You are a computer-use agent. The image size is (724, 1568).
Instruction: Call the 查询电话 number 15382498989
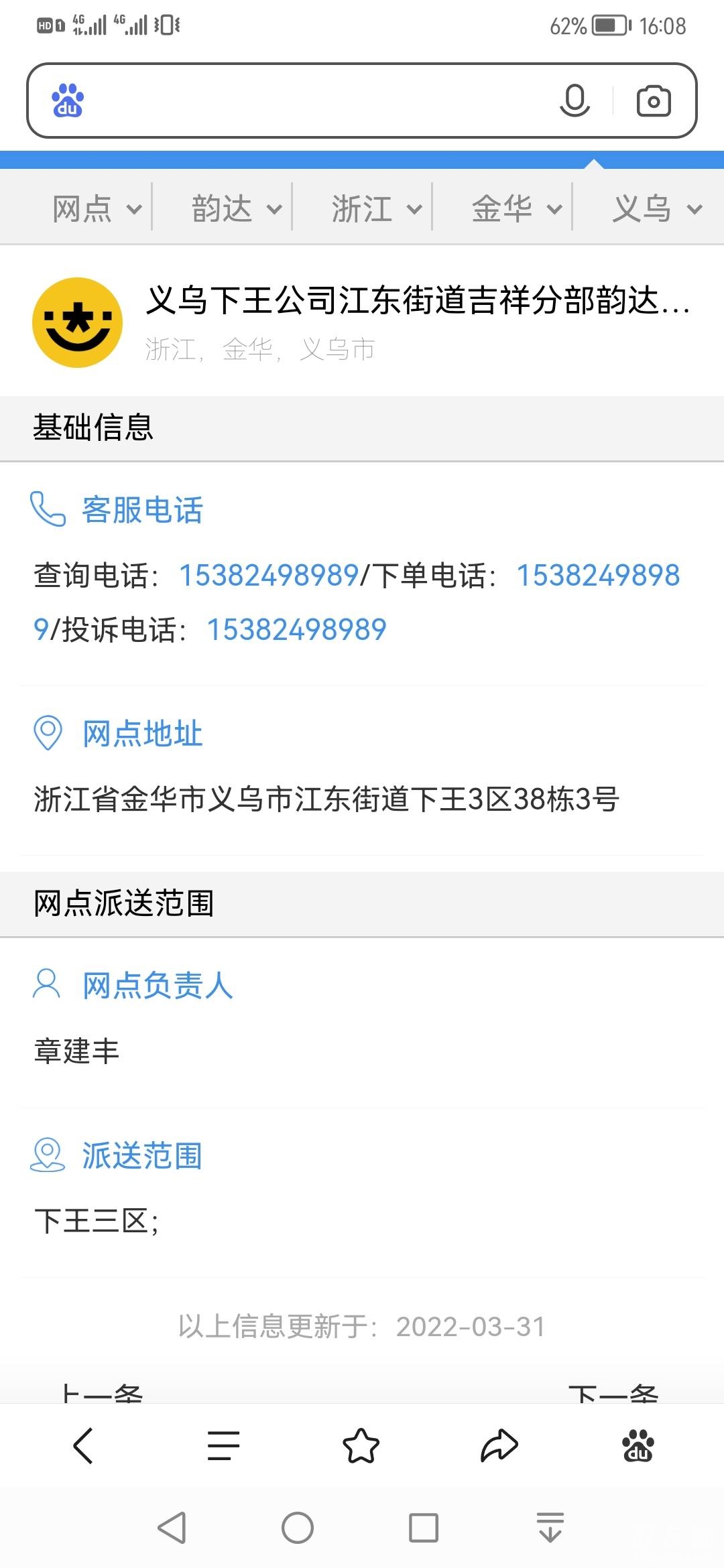269,575
